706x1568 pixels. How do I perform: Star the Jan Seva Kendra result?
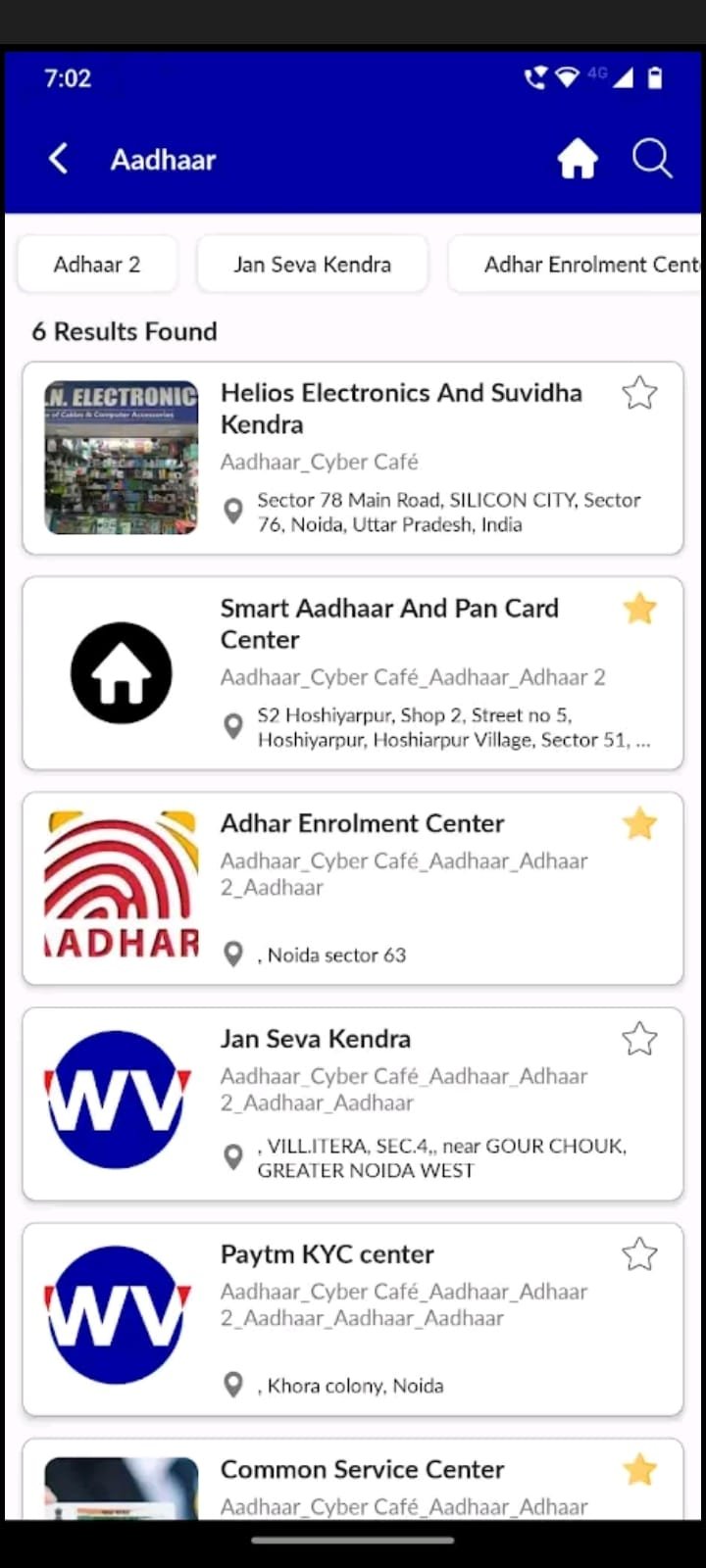coord(639,1039)
